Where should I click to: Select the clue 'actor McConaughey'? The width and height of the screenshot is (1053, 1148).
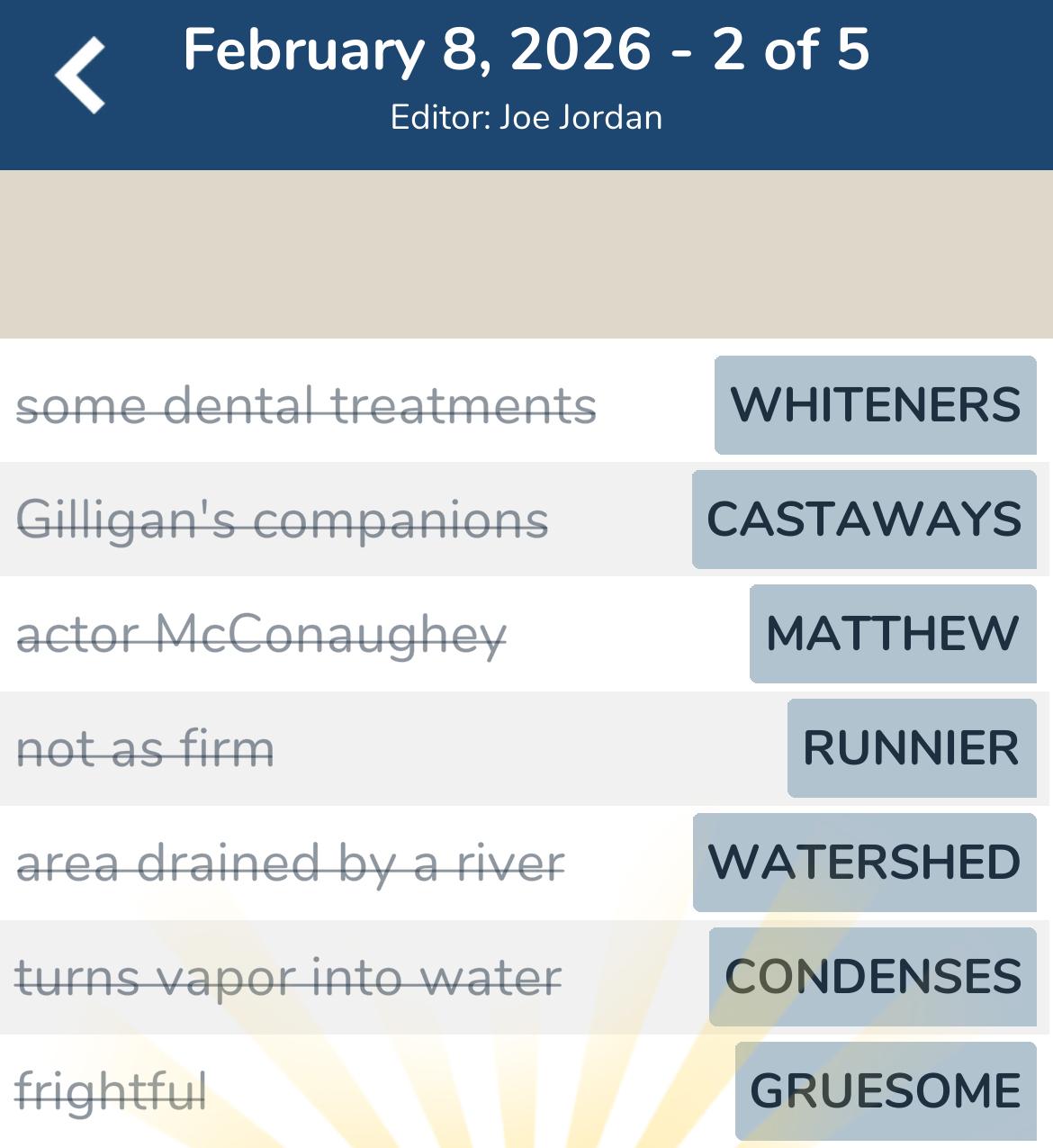[262, 635]
